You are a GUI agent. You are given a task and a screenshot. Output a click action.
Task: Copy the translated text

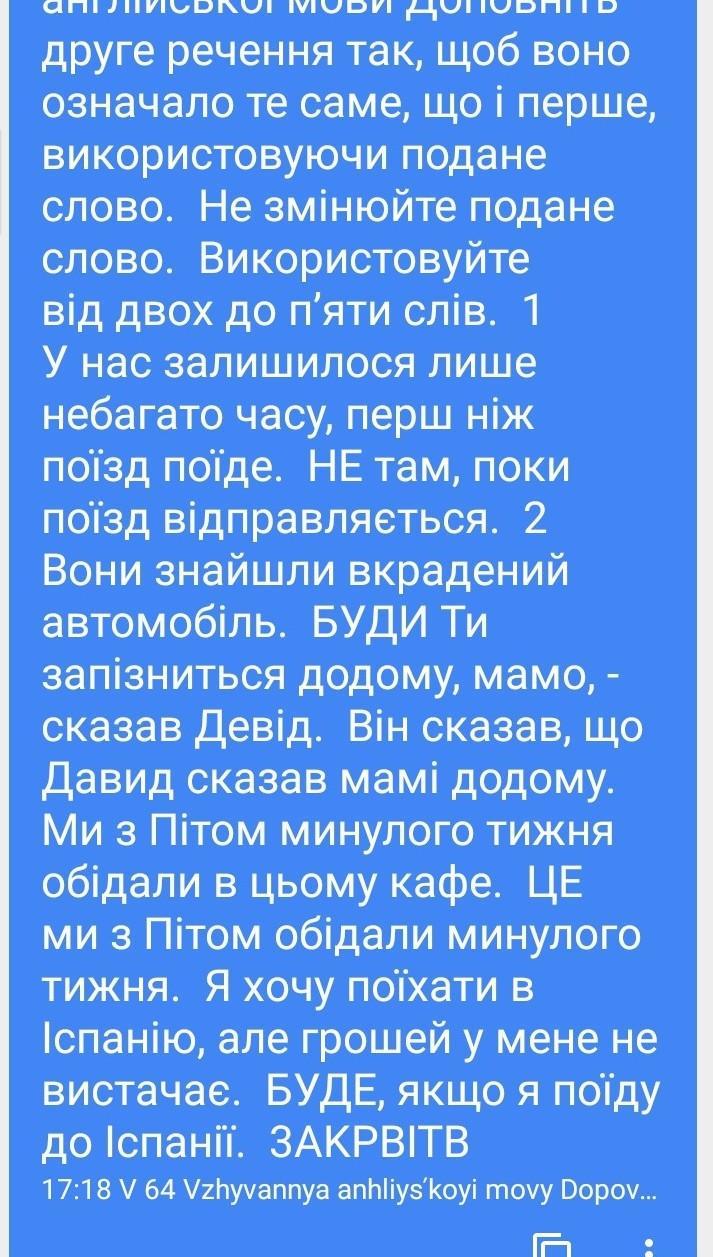553,1245
